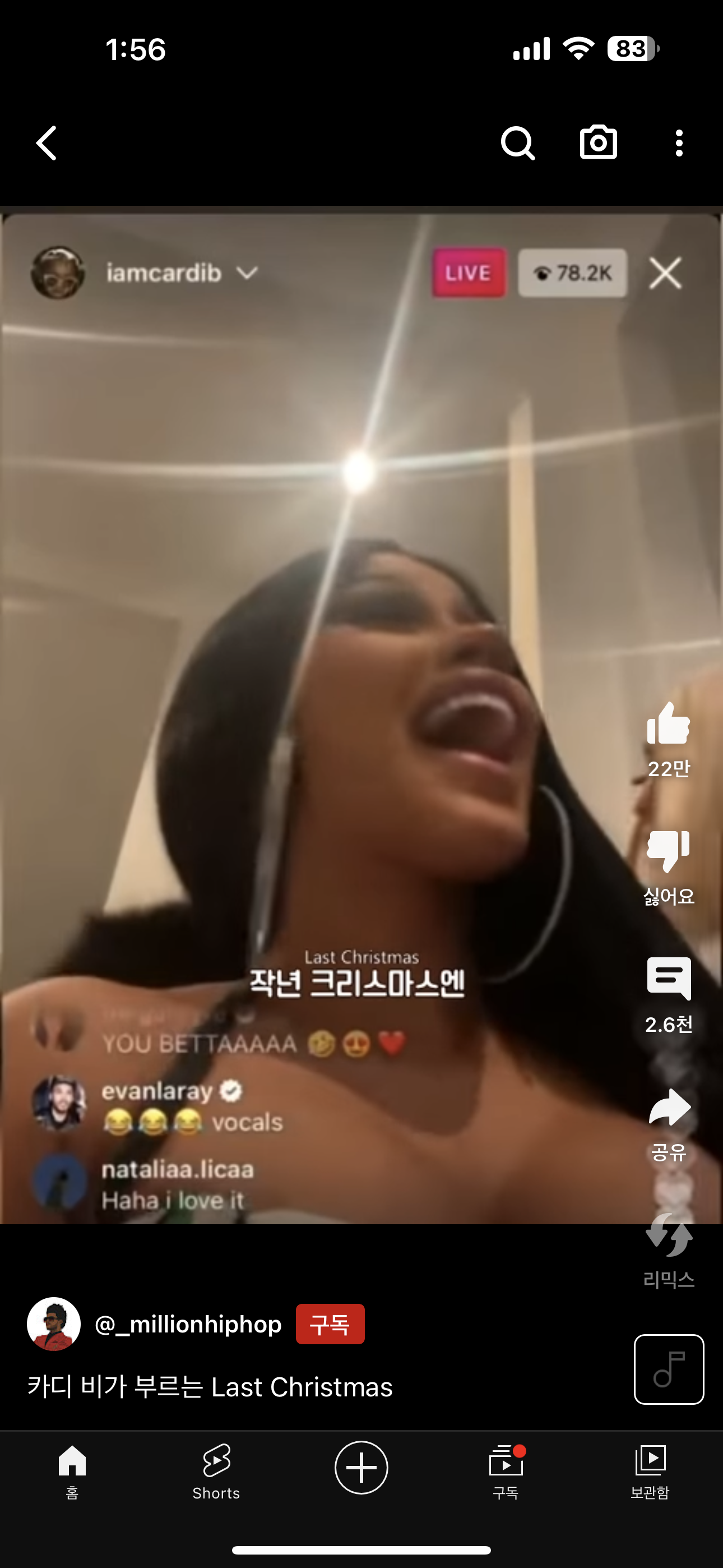Viewport: 723px width, 1568px height.
Task: Open YouTube search
Action: (517, 144)
